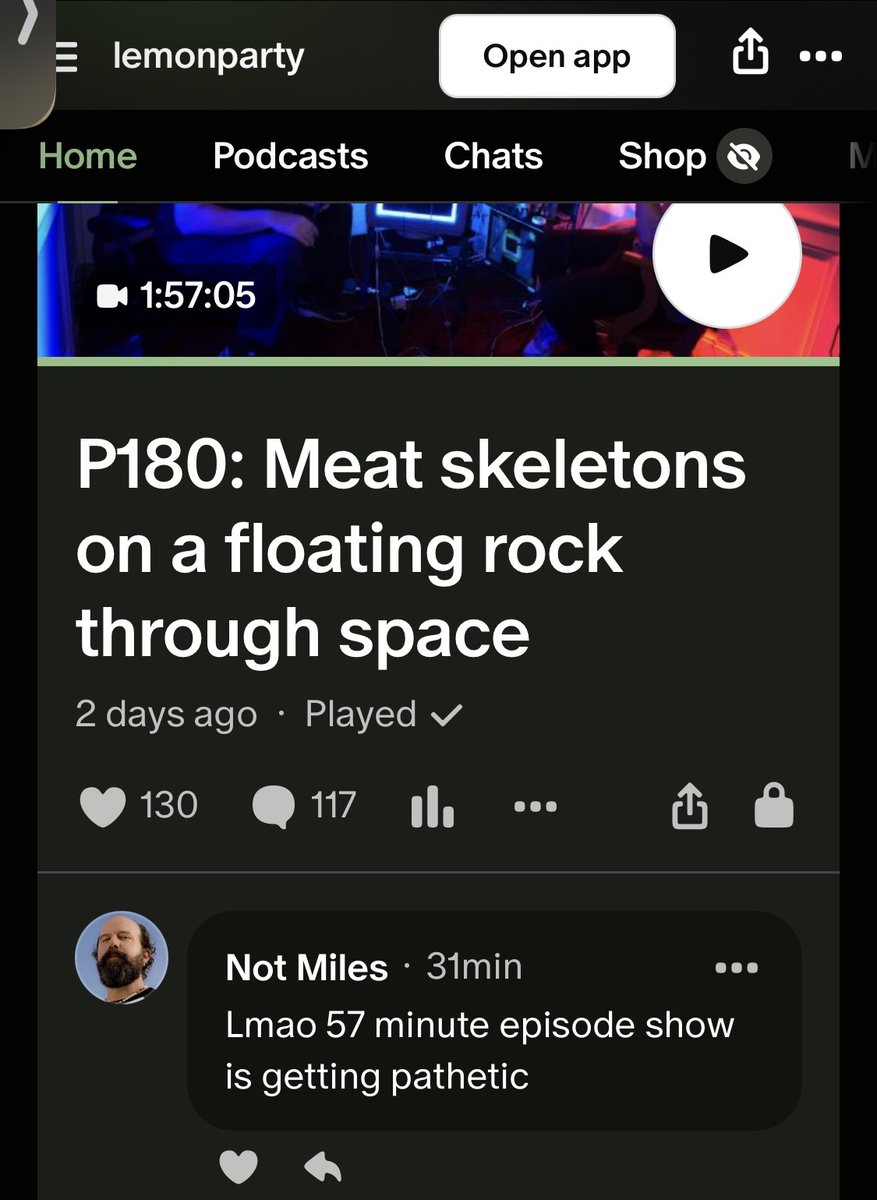Play the P180 episode video
Screen dimensions: 877x1200
727,254
